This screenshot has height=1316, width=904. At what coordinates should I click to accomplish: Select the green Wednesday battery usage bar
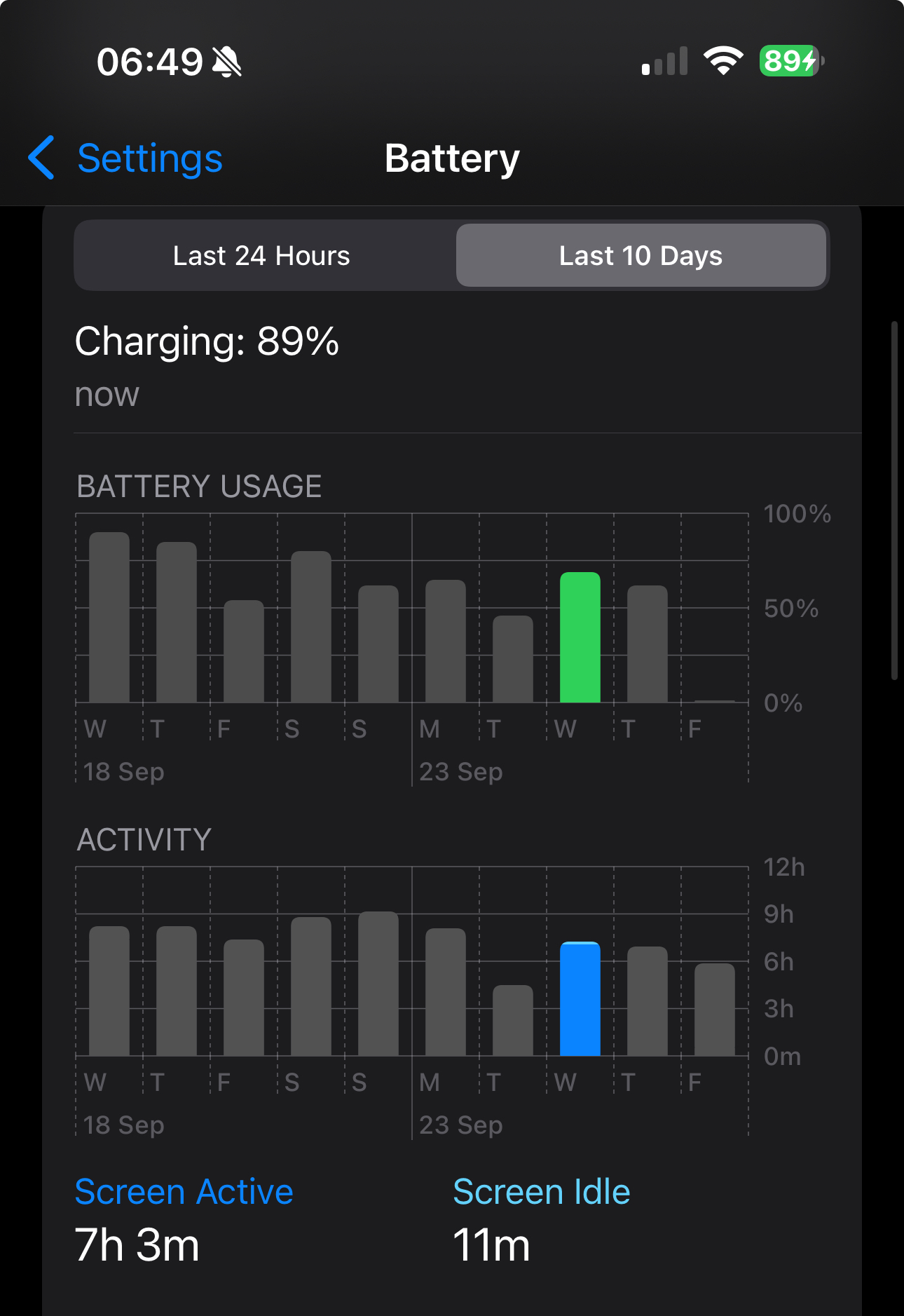coord(580,637)
